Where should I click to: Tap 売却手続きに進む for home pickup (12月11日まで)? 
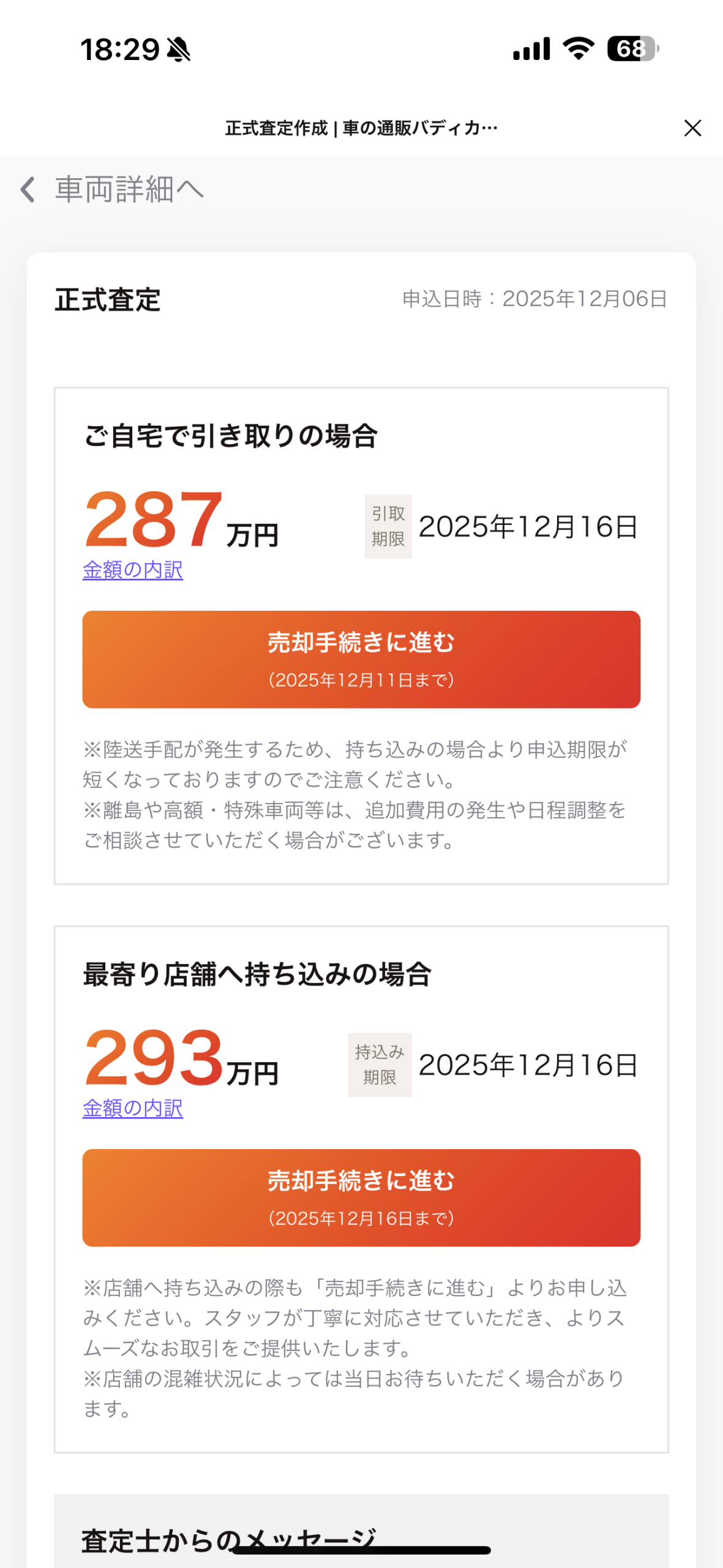361,659
